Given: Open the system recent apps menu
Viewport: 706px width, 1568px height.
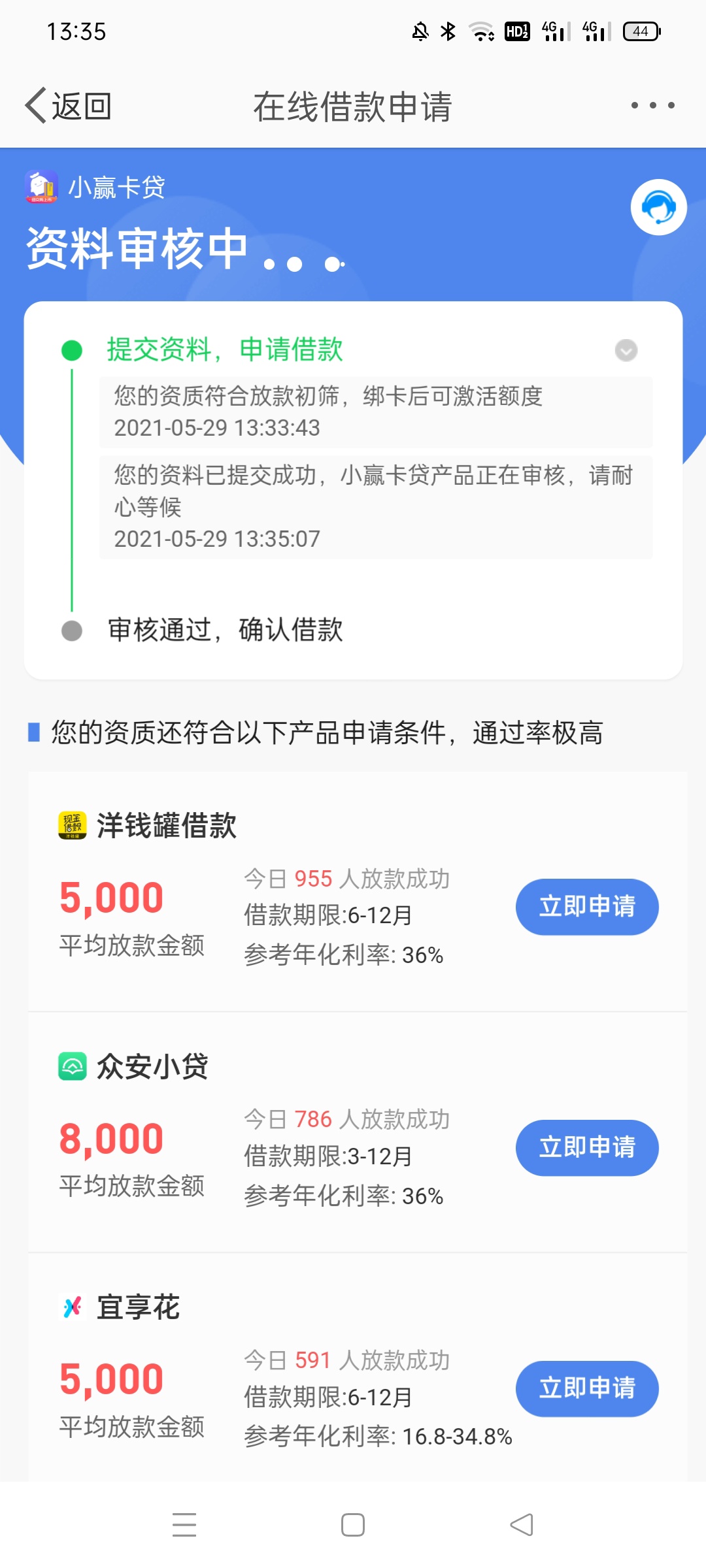Looking at the screenshot, I should [x=184, y=1525].
